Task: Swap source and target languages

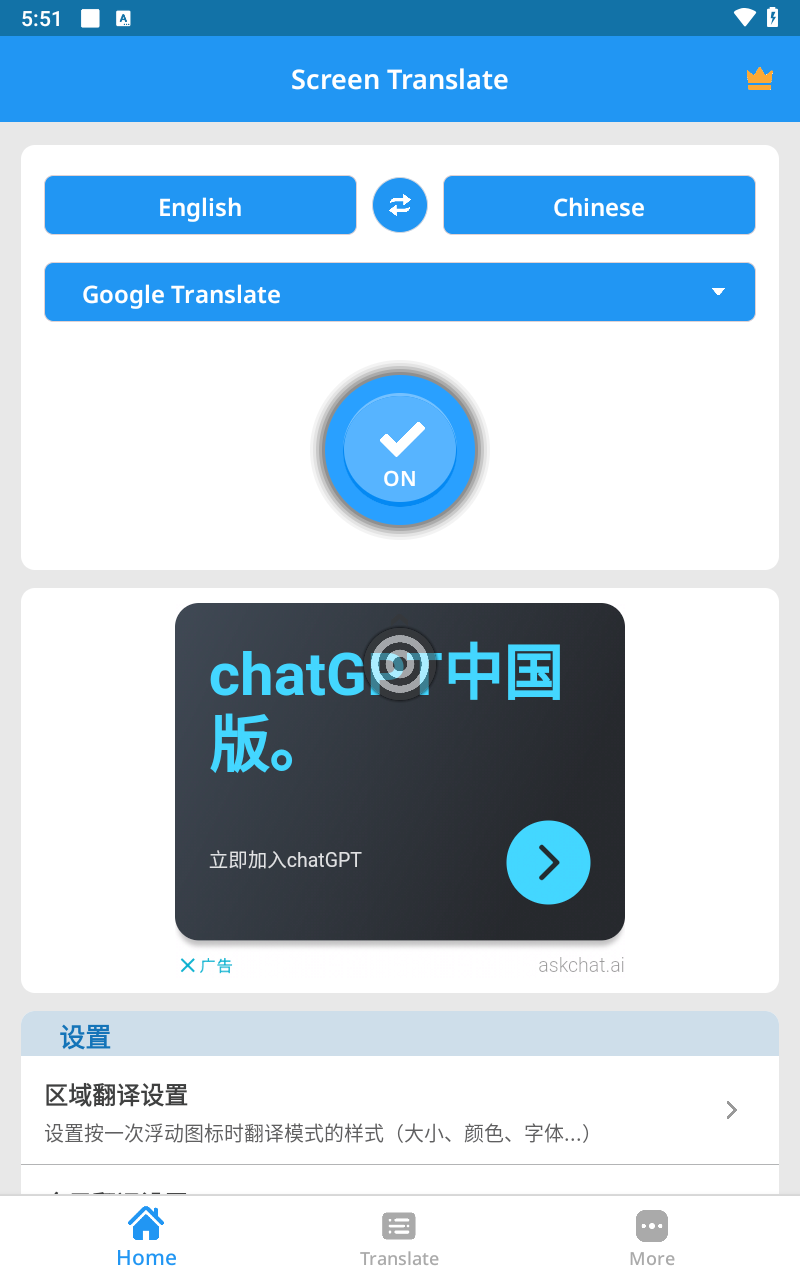Action: (x=400, y=205)
